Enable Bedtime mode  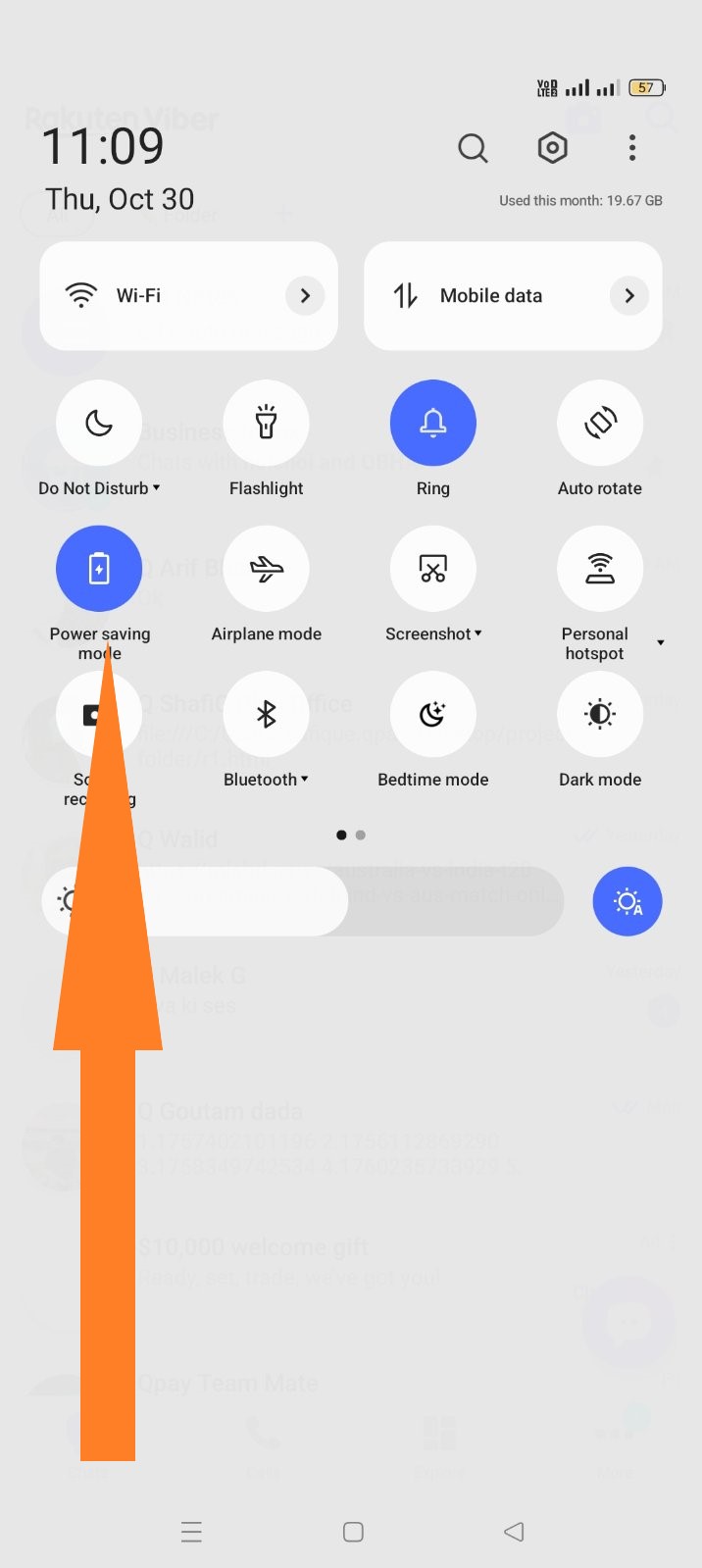coord(433,714)
